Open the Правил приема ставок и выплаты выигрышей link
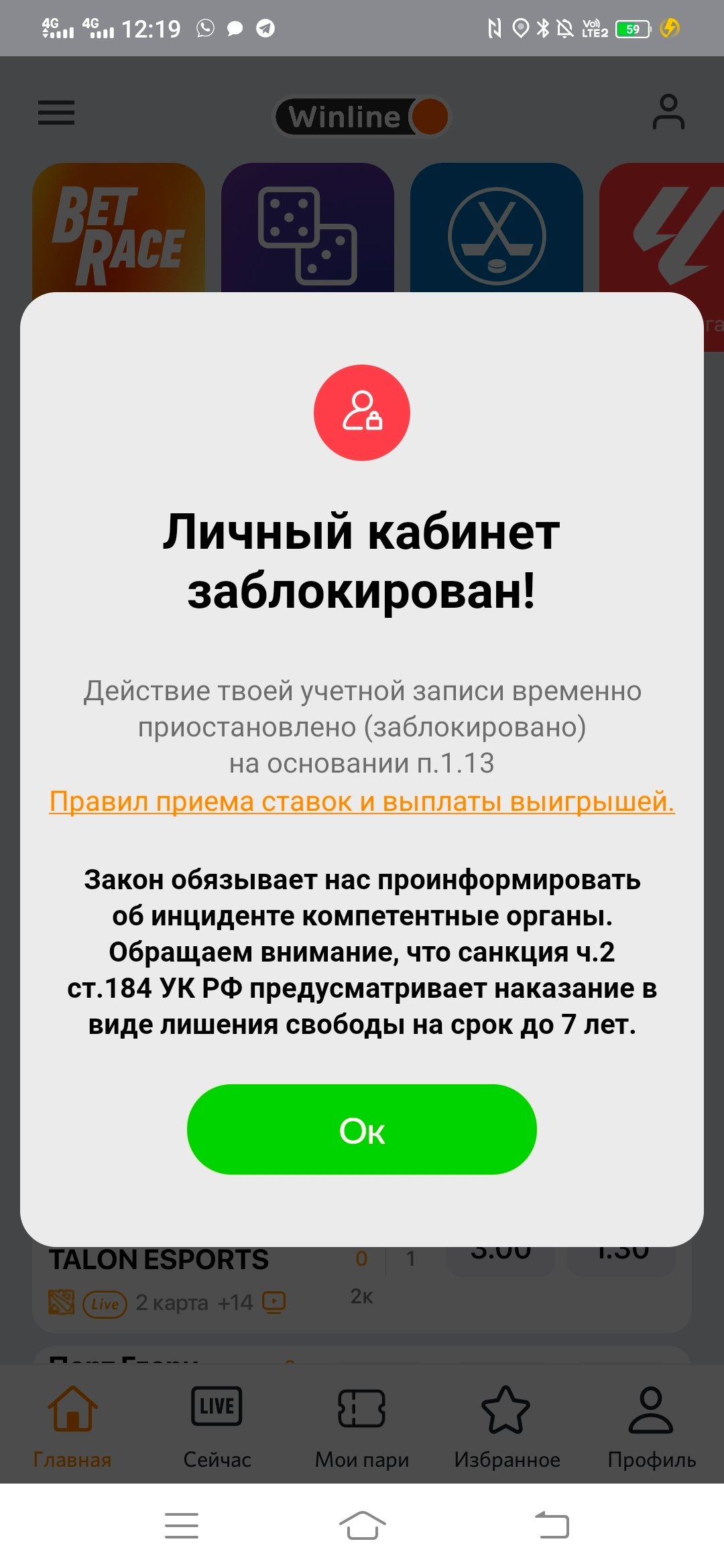This screenshot has height=1568, width=724. coord(362,801)
